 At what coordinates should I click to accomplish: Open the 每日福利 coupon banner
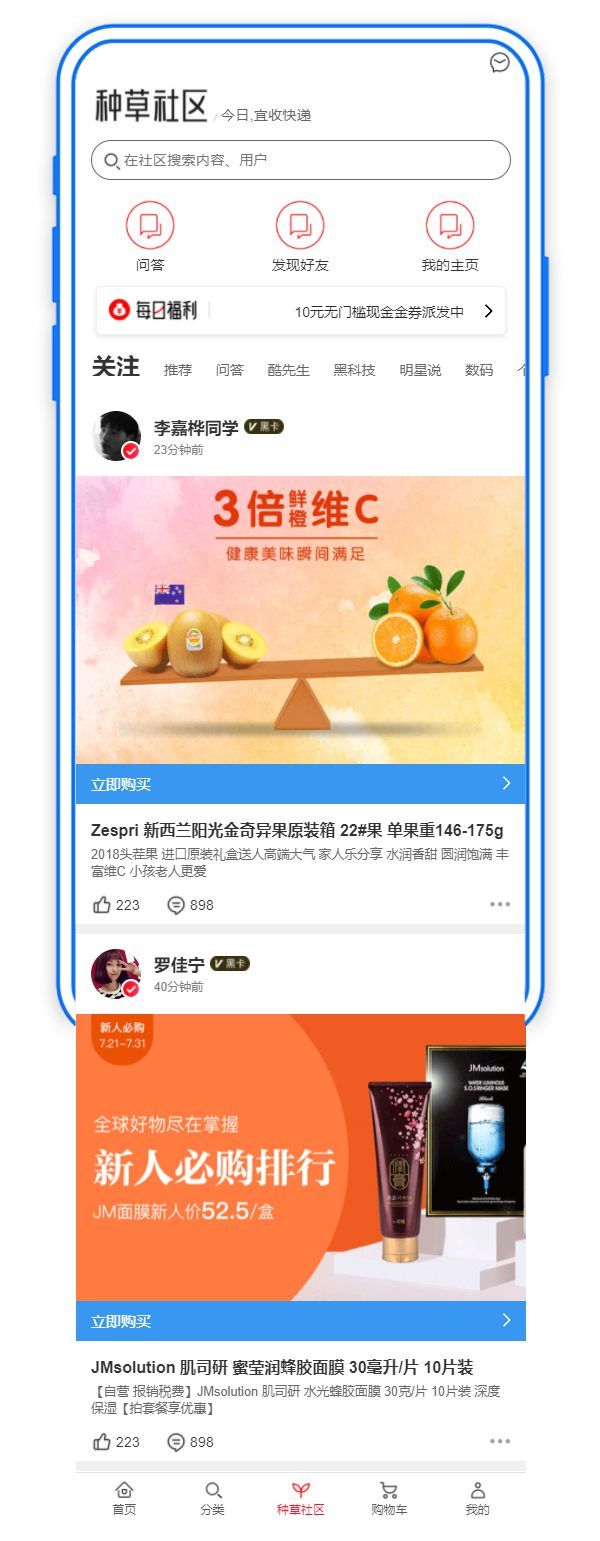(300, 311)
